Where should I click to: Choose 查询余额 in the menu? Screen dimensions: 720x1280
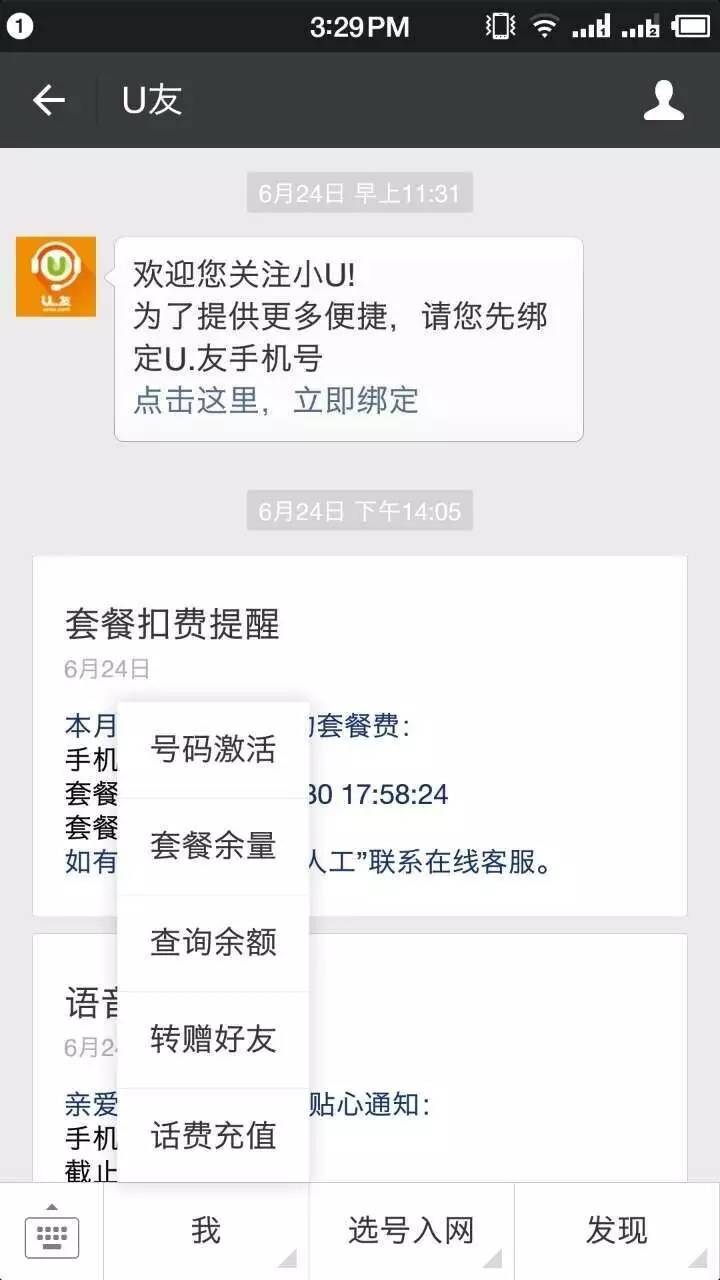point(214,943)
